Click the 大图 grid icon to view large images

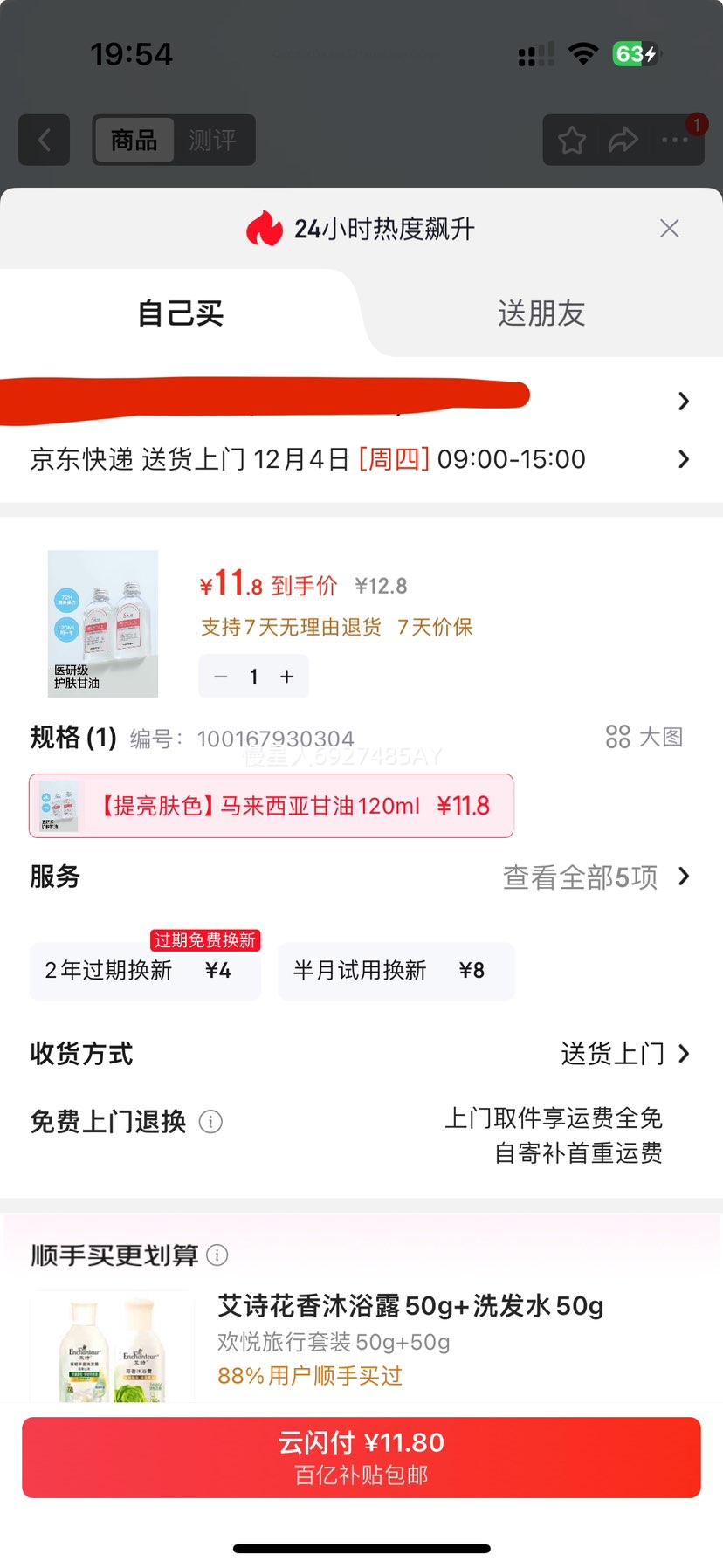point(618,737)
